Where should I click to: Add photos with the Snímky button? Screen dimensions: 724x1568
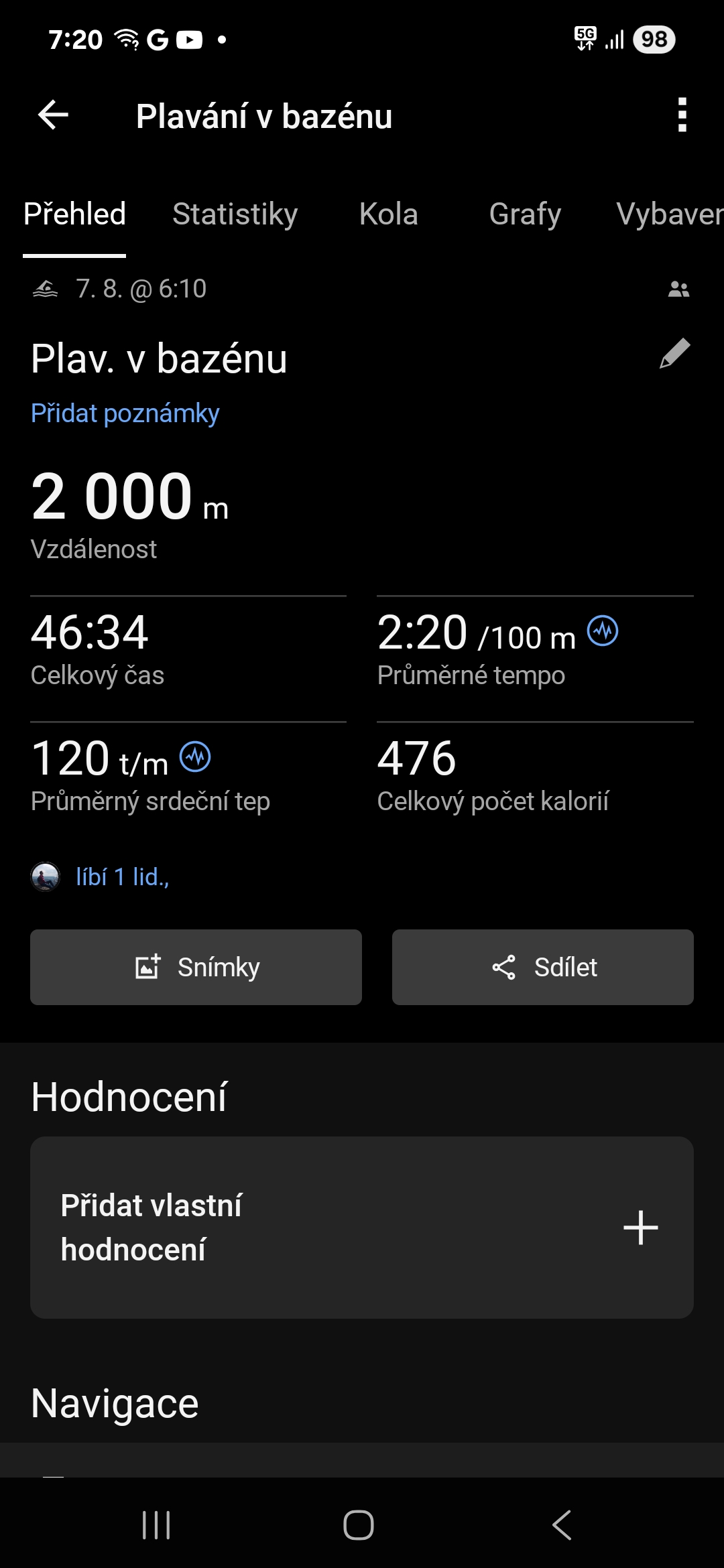(196, 967)
